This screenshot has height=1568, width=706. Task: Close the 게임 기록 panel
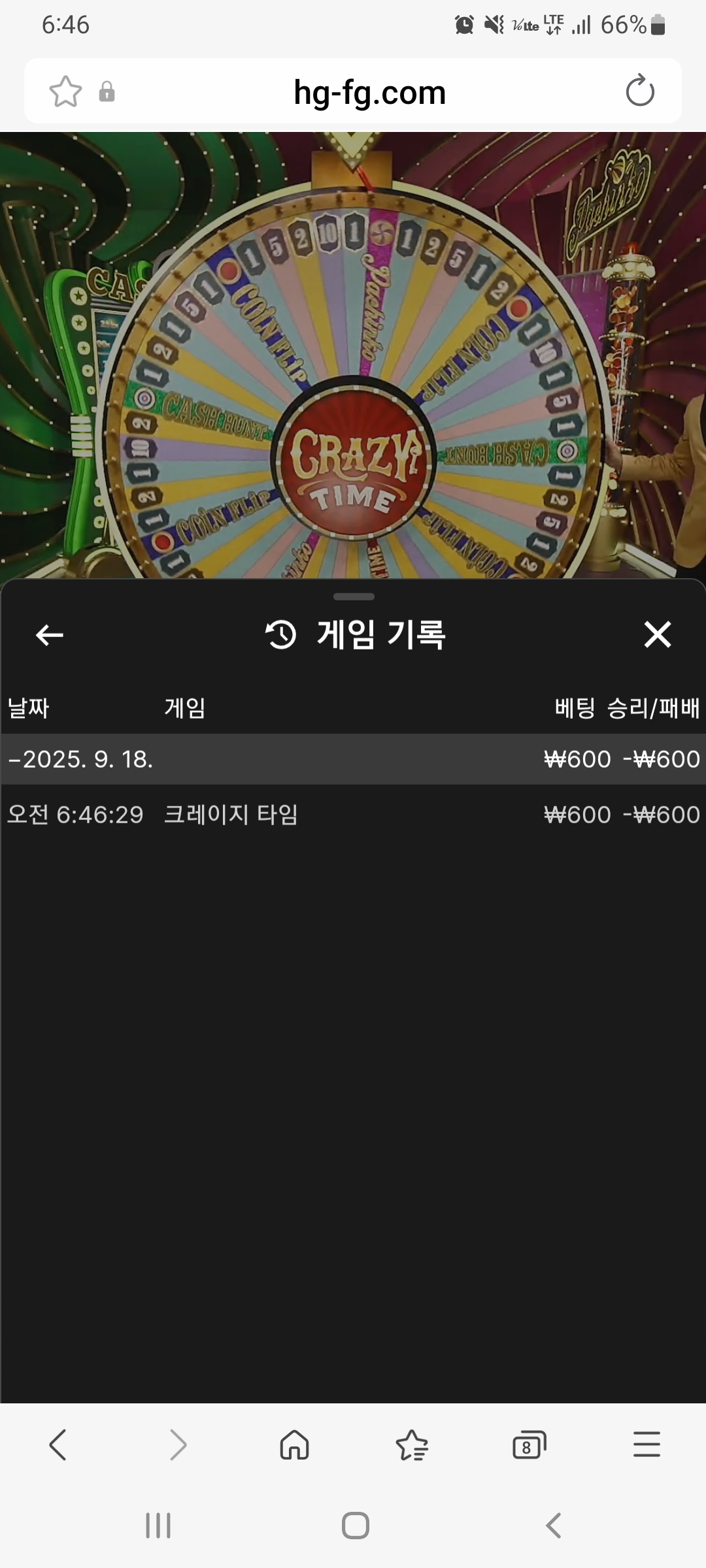[x=657, y=634]
